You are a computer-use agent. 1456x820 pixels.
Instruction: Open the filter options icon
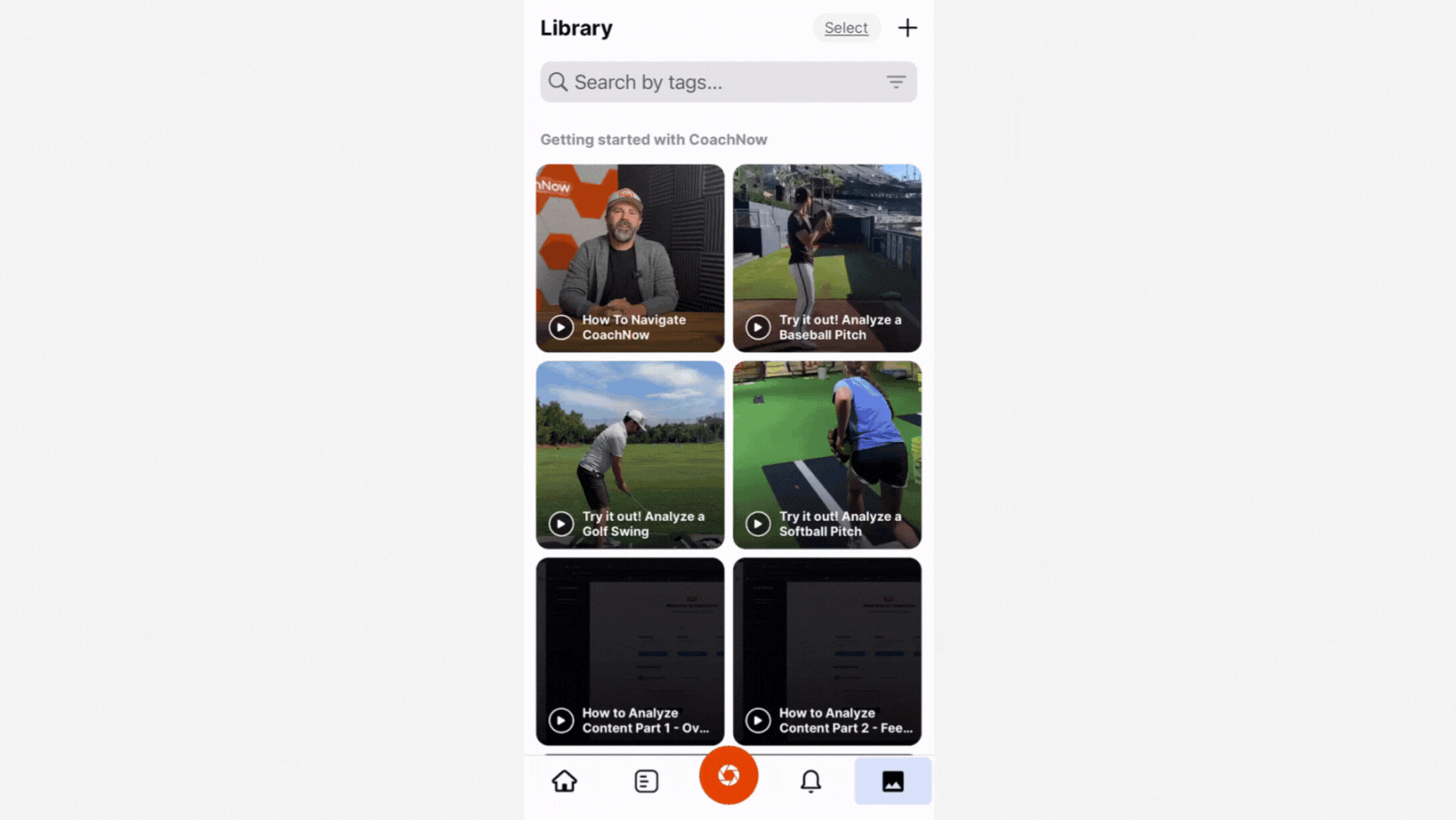(895, 82)
